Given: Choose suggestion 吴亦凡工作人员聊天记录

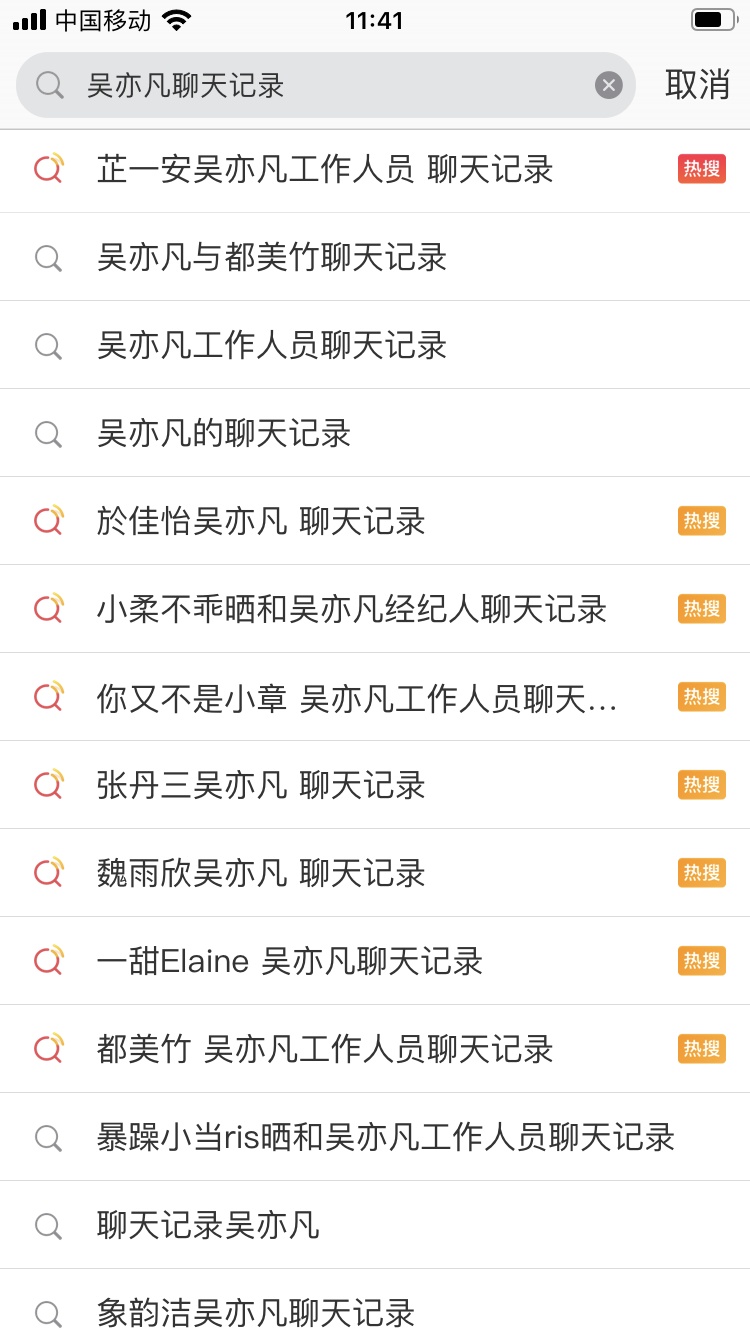Looking at the screenshot, I should [x=375, y=345].
